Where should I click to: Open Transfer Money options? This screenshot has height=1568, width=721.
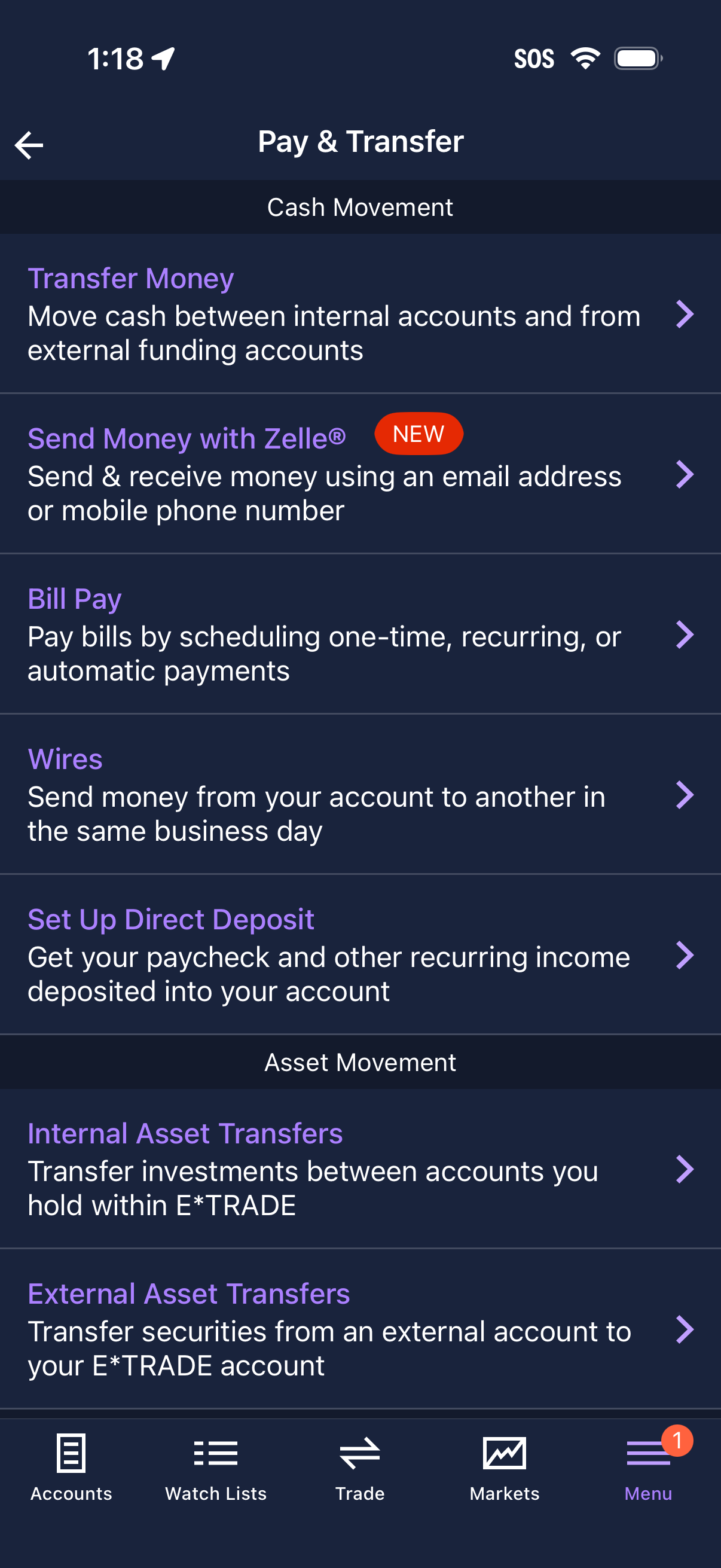click(360, 314)
